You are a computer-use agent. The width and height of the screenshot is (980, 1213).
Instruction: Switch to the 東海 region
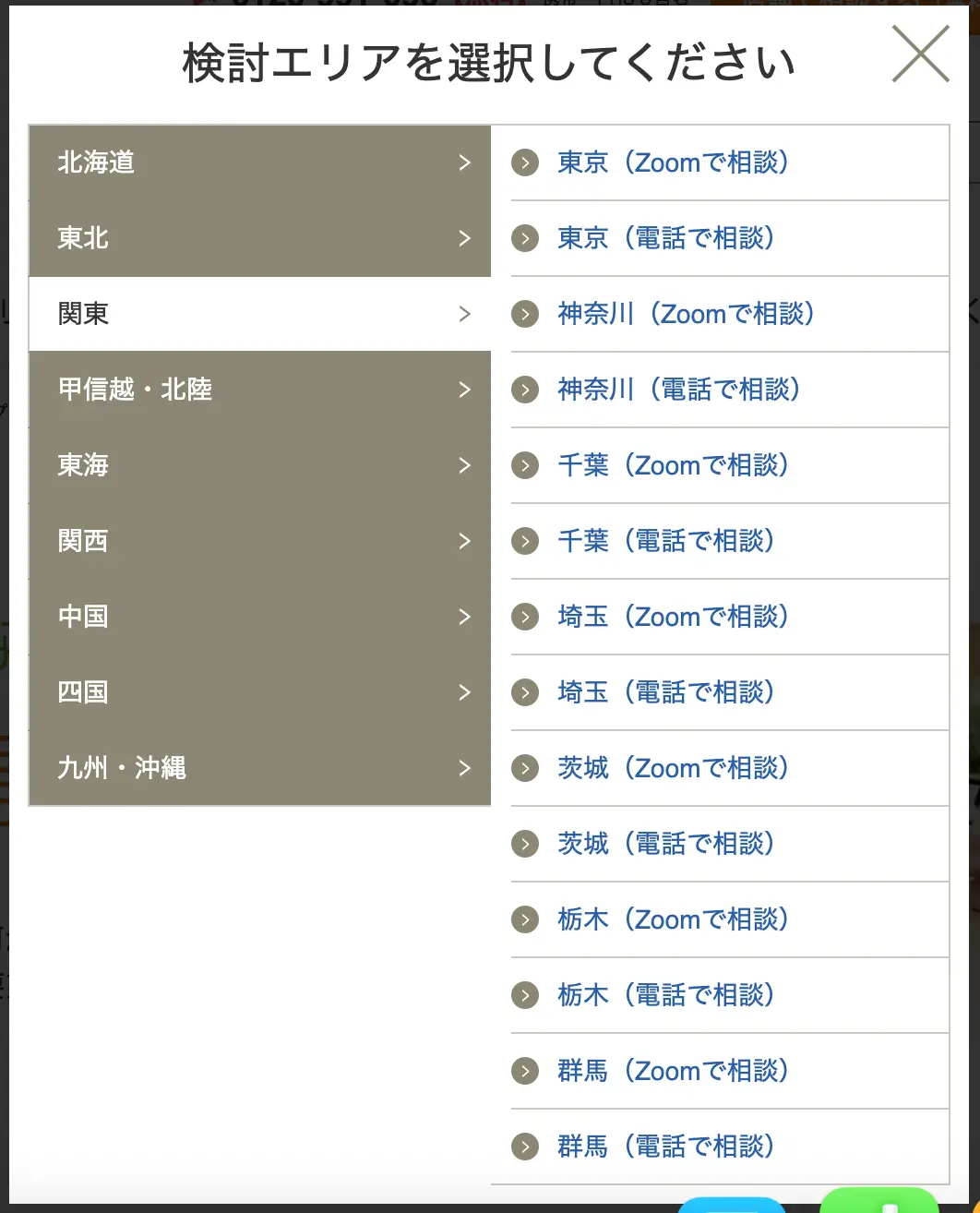(259, 465)
